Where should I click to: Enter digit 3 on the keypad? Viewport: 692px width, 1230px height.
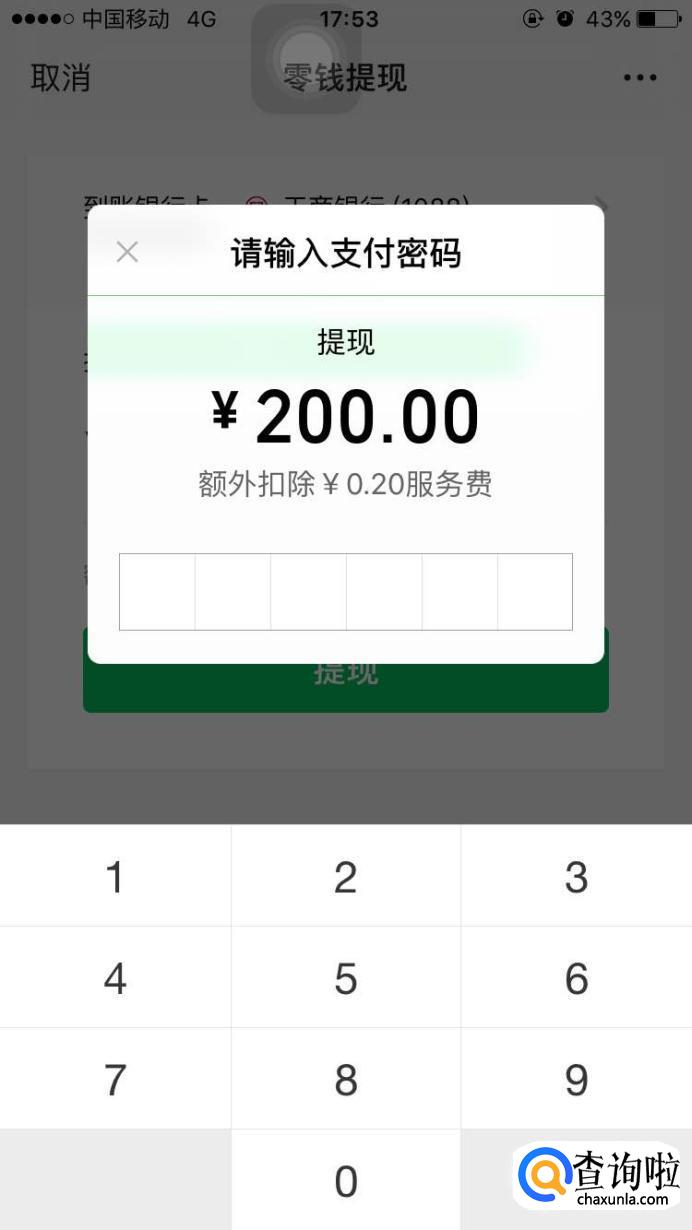tap(576, 877)
